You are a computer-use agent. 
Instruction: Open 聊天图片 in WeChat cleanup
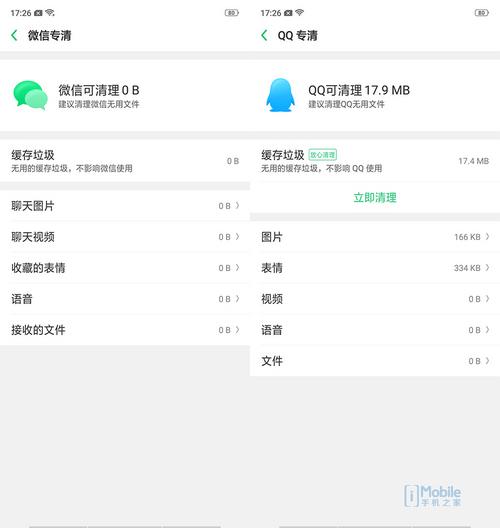125,206
